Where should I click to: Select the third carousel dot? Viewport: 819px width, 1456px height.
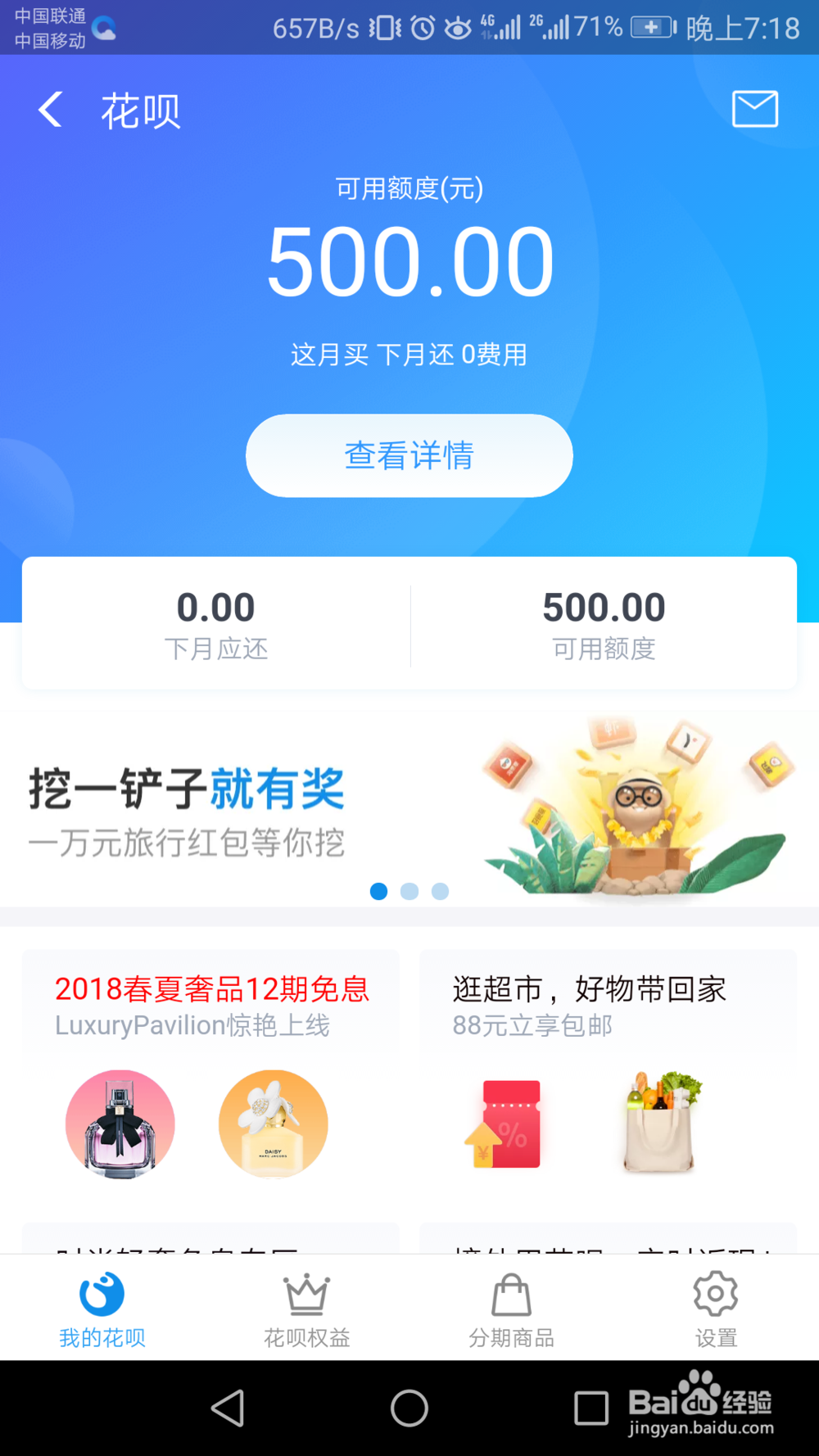pos(441,892)
